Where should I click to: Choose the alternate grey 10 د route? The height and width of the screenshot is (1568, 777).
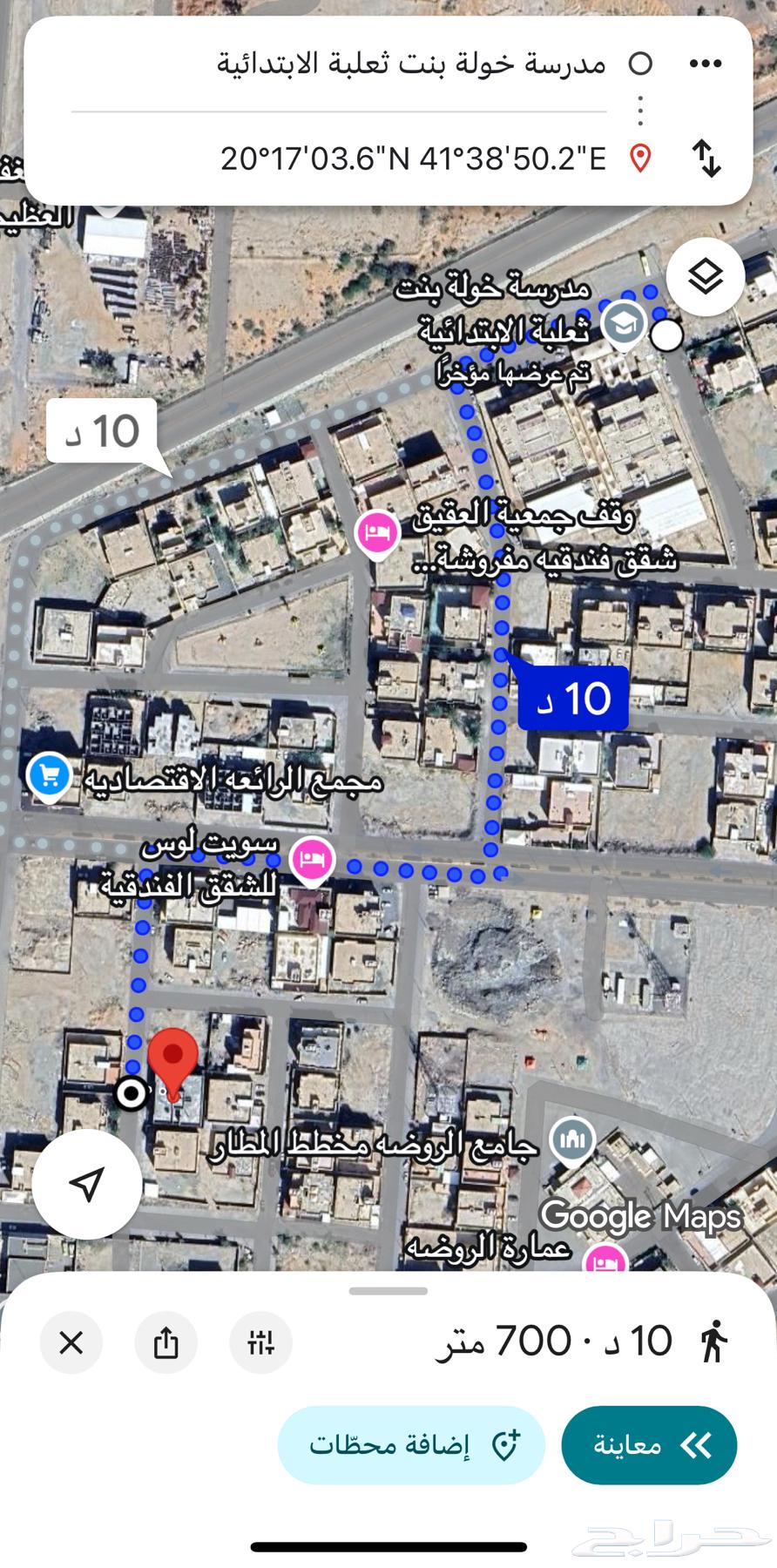pos(103,431)
